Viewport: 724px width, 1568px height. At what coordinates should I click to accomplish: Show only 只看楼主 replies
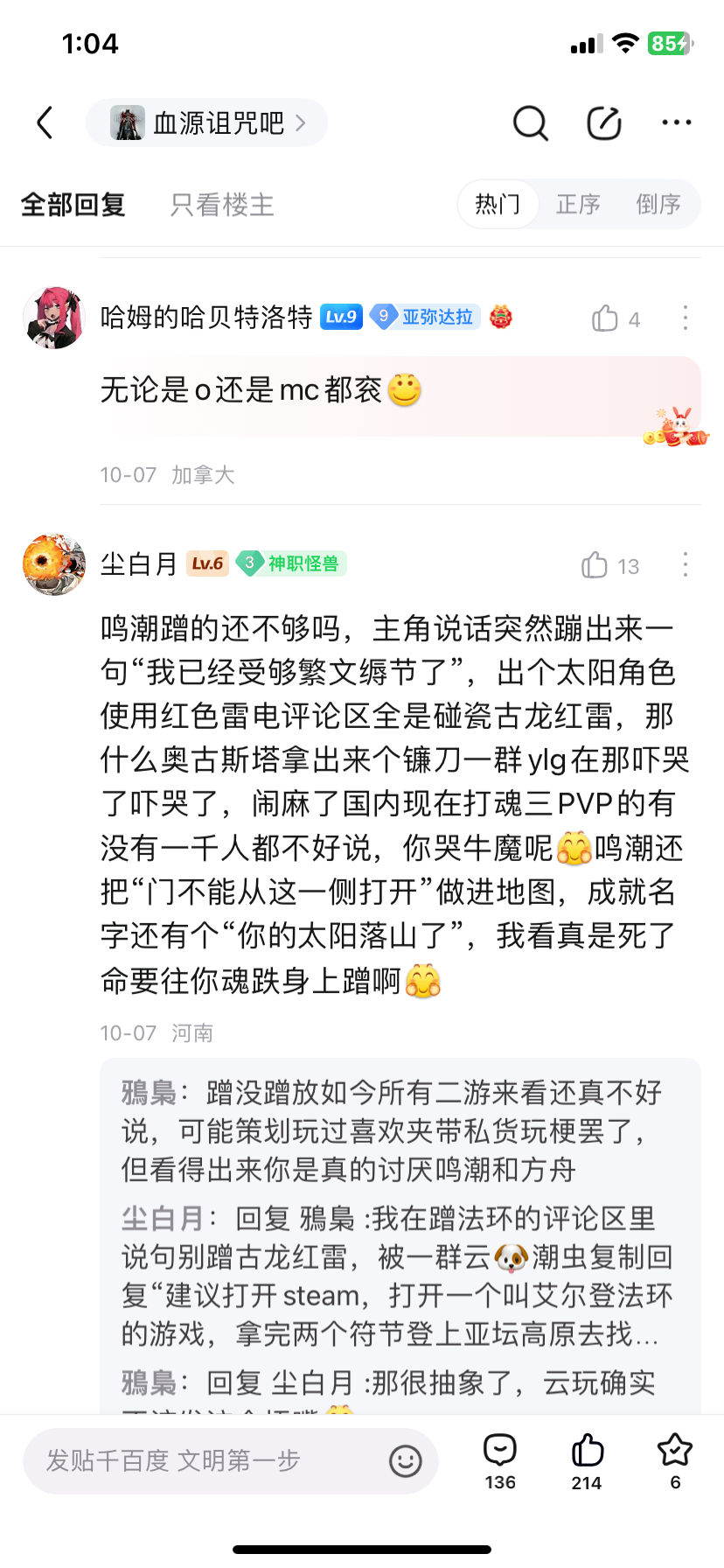222,205
